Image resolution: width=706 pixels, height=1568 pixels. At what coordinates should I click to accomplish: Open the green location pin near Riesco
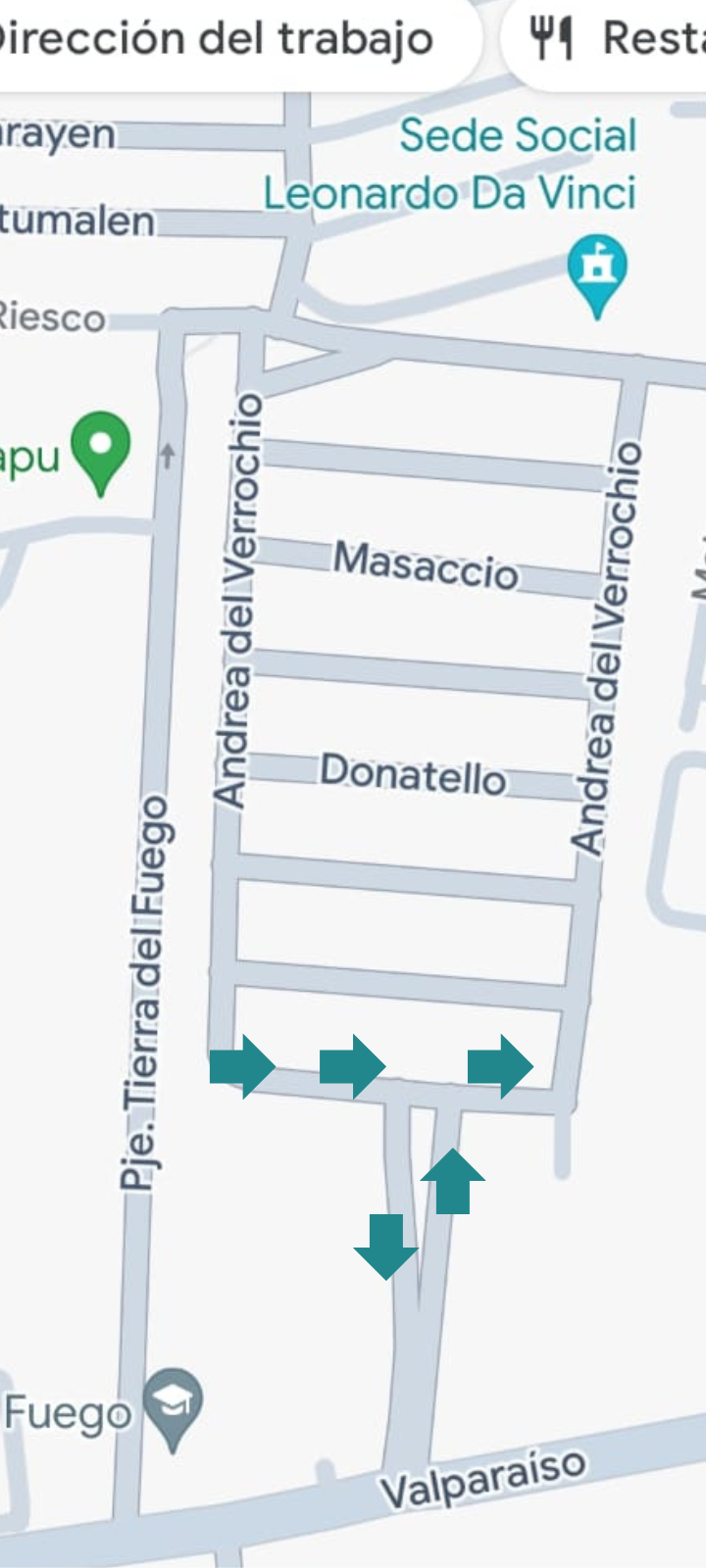tap(101, 448)
